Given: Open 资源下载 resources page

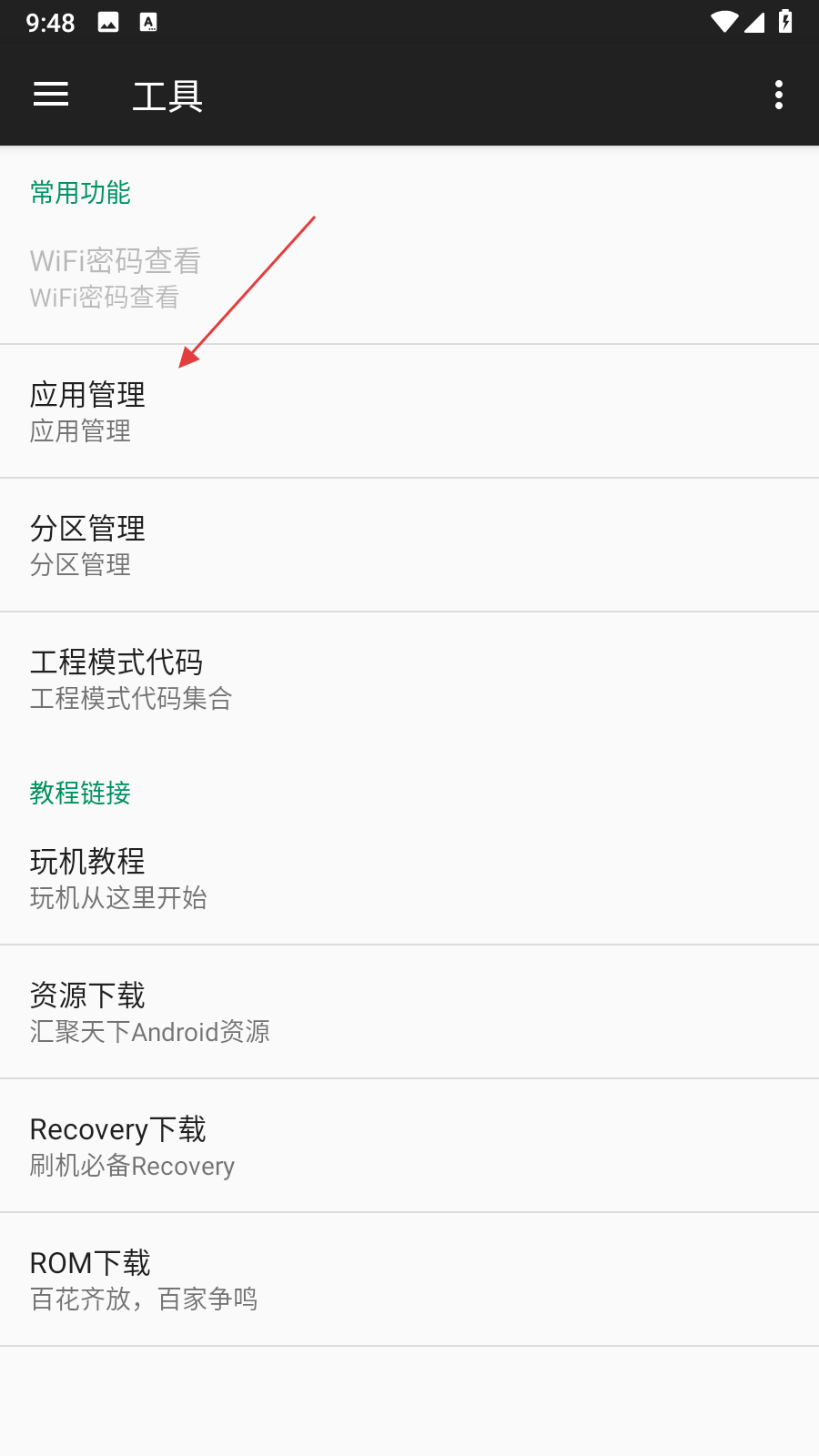Looking at the screenshot, I should (409, 1012).
